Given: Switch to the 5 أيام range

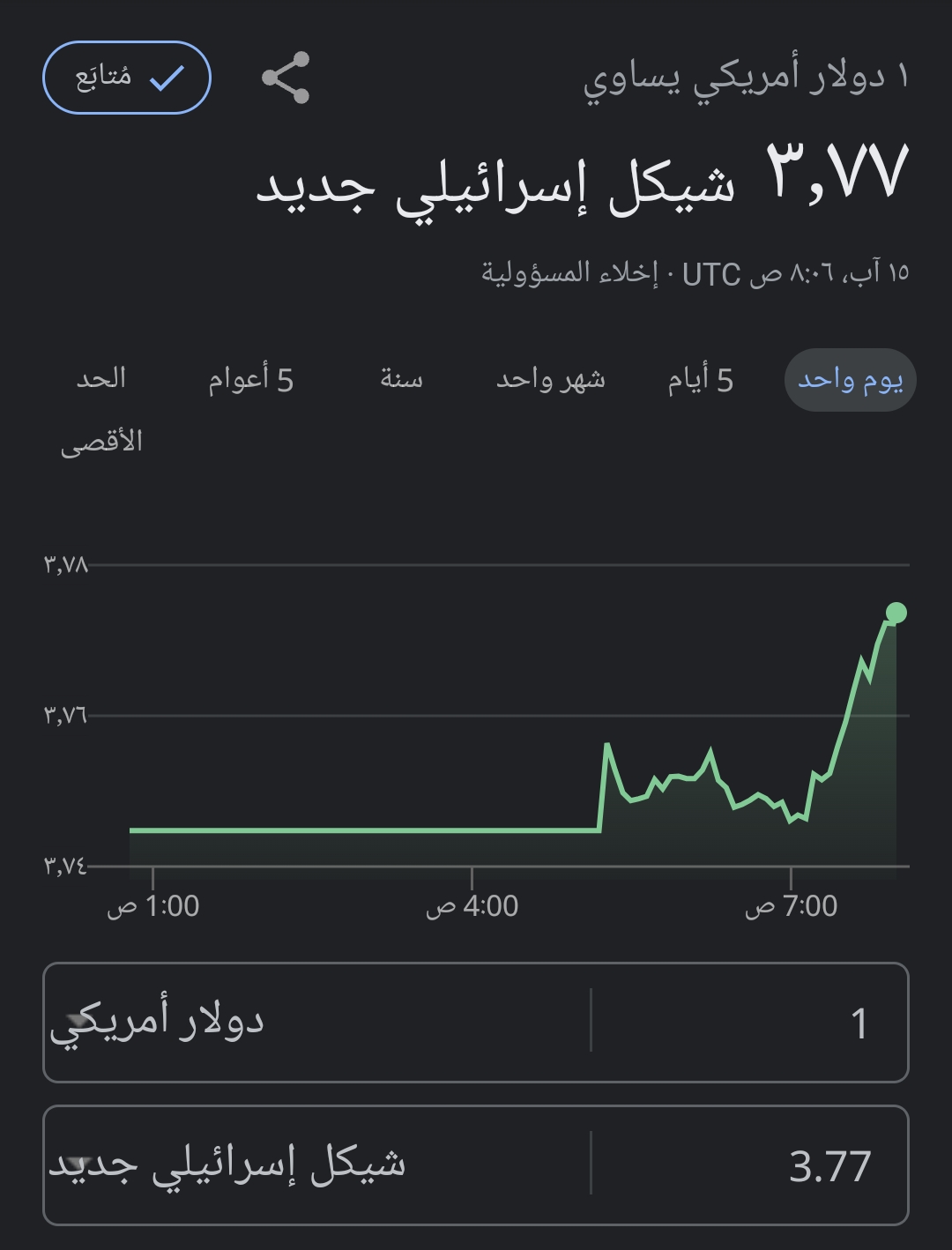Looking at the screenshot, I should [x=700, y=380].
